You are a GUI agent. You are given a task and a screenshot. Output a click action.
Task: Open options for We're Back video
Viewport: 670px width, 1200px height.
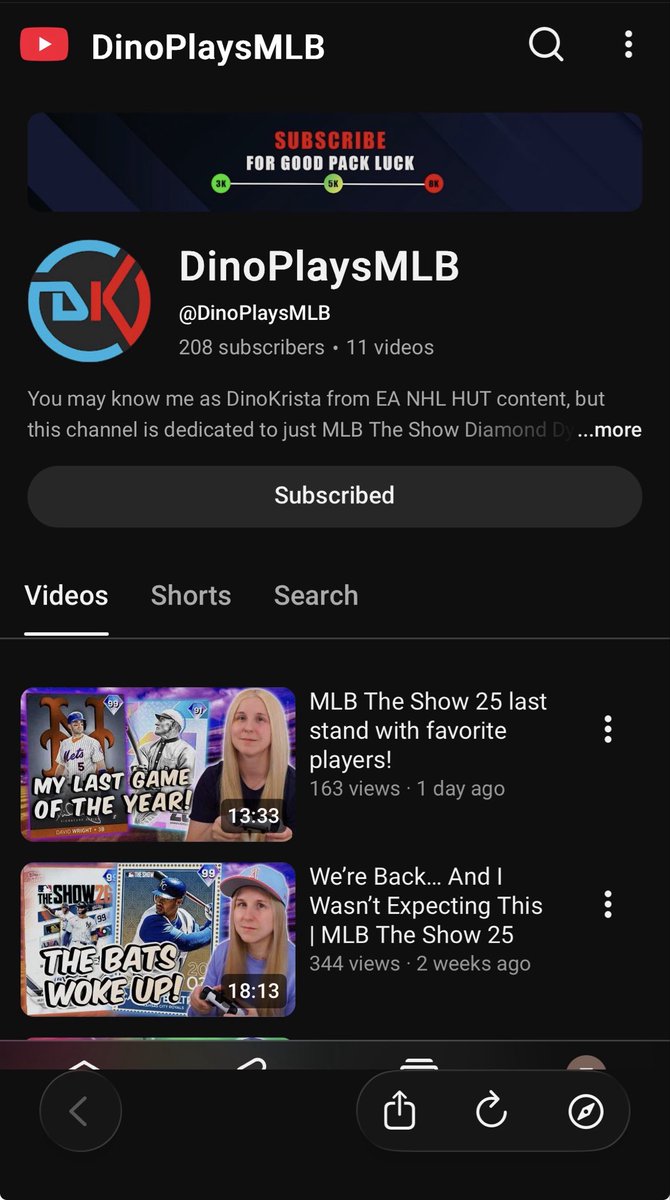click(607, 905)
